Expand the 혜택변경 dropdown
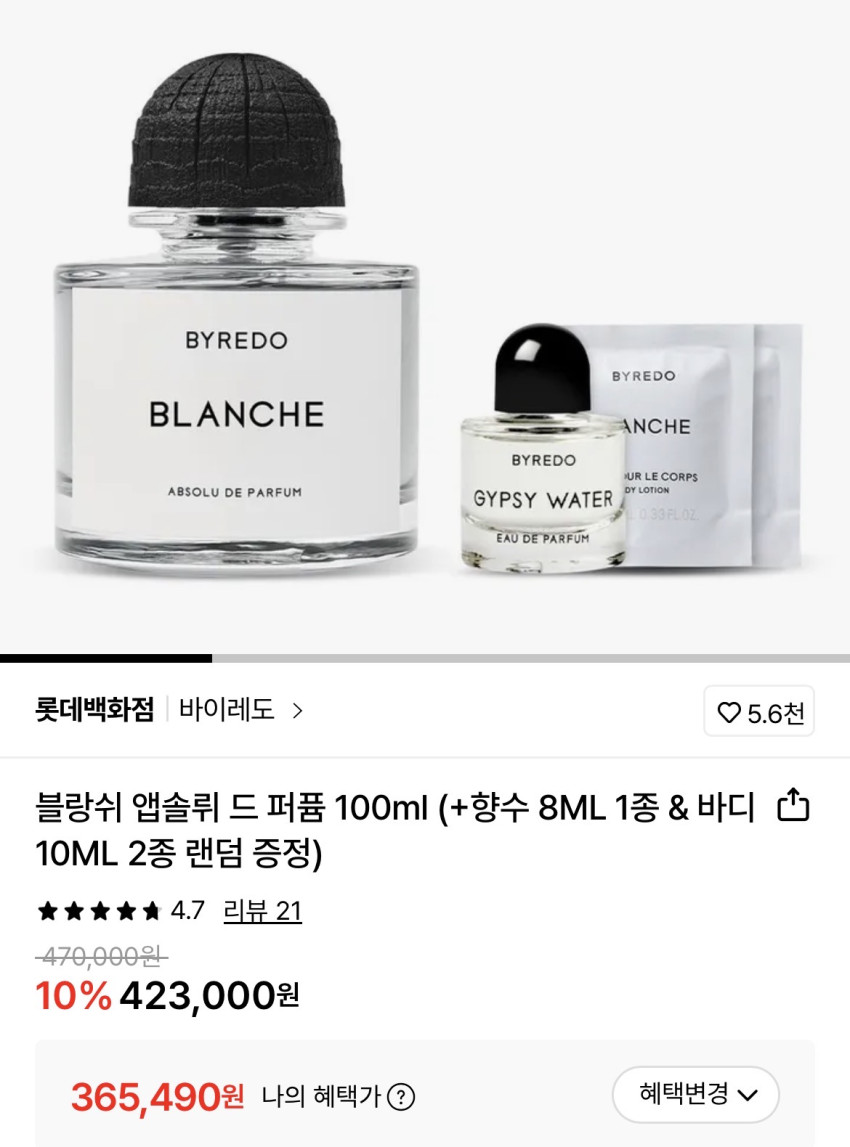This screenshot has height=1147, width=850. point(696,1095)
